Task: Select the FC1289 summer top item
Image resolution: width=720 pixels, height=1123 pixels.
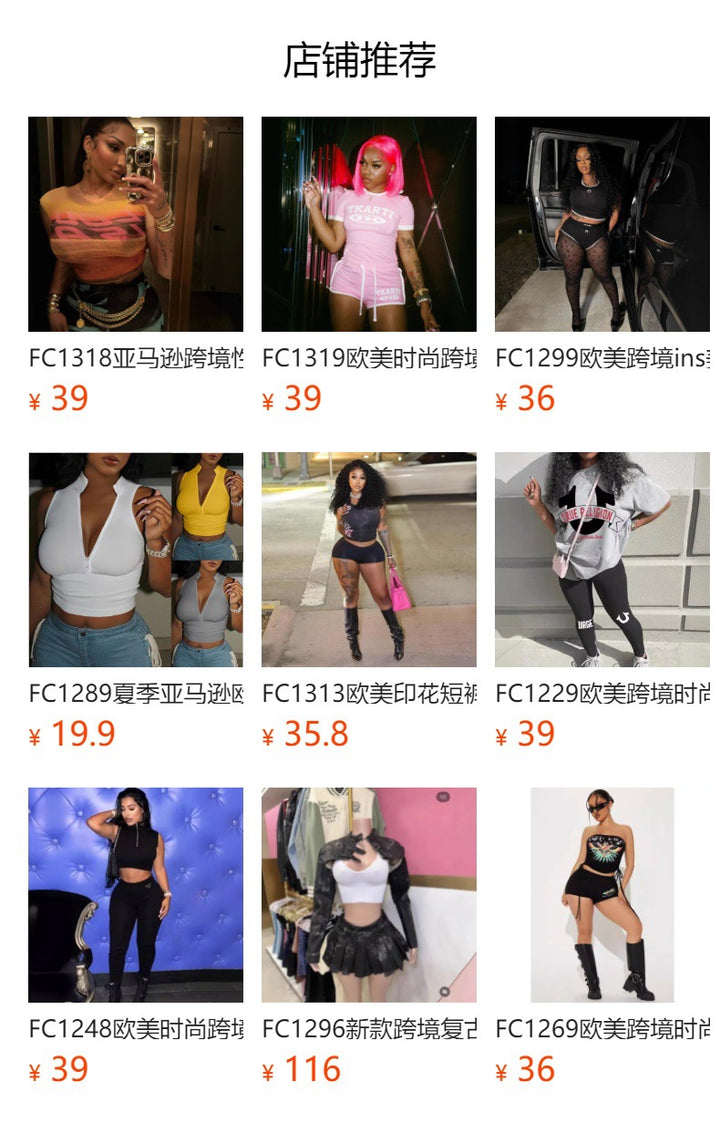Action: click(135, 559)
